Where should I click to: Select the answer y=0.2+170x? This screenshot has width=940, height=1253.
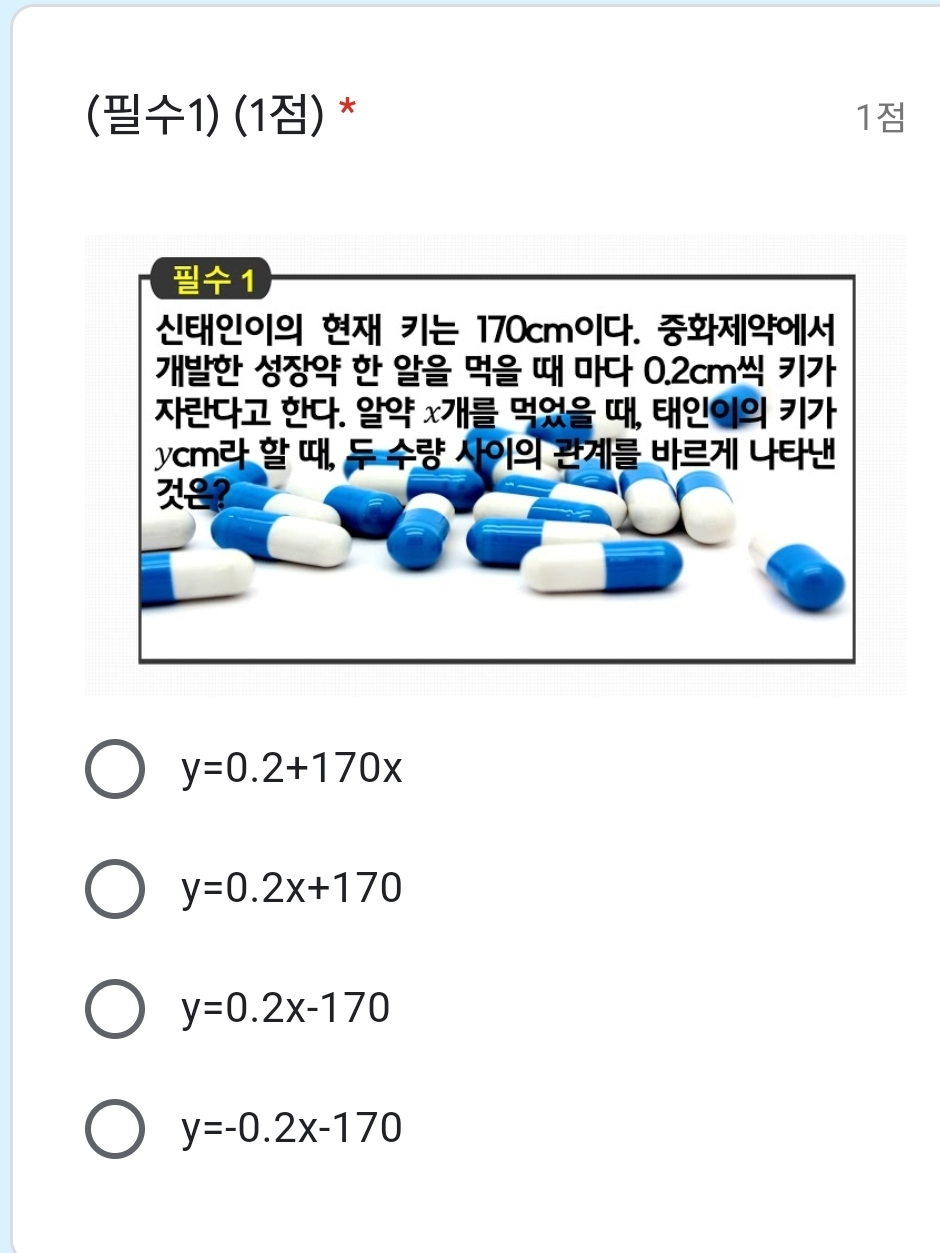tap(115, 769)
